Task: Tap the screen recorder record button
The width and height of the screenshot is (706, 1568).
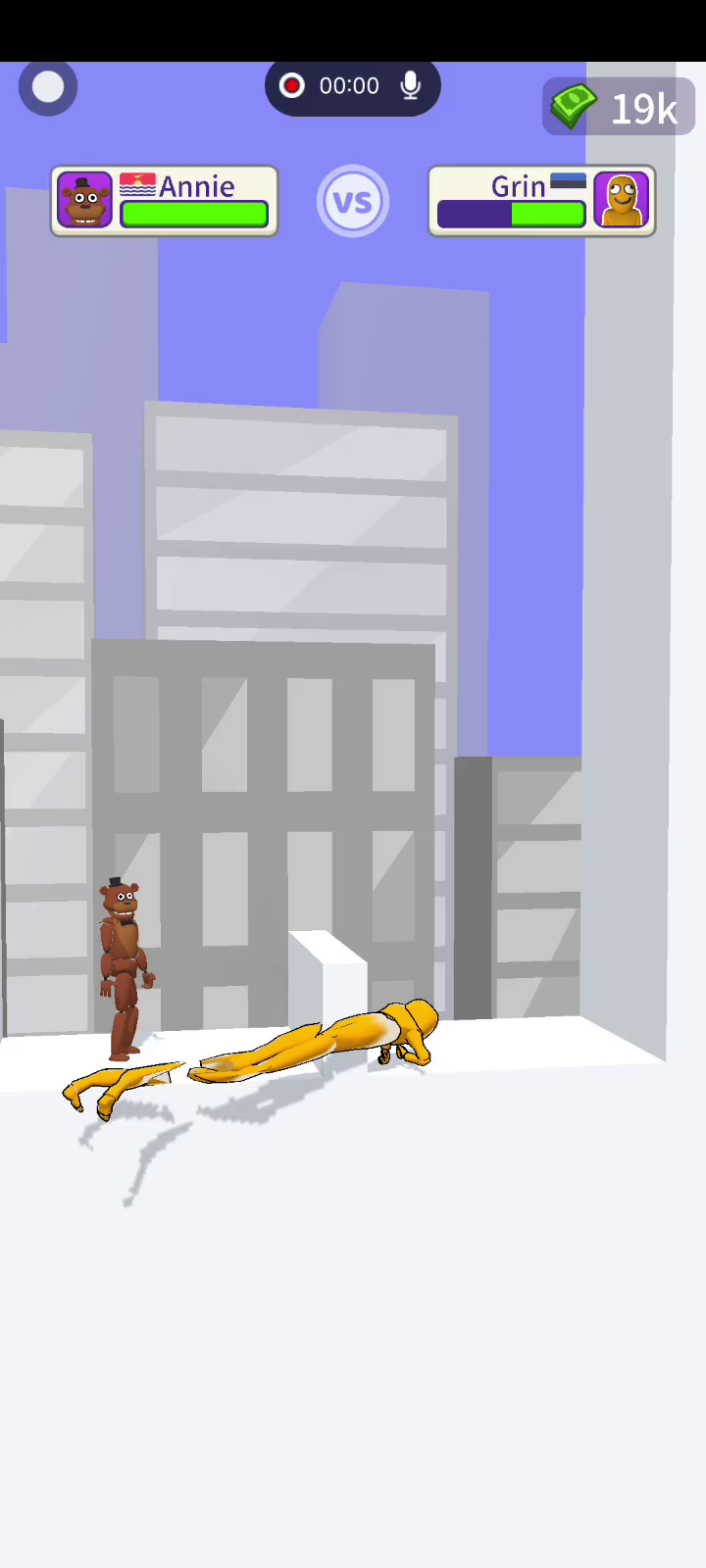Action: (291, 86)
